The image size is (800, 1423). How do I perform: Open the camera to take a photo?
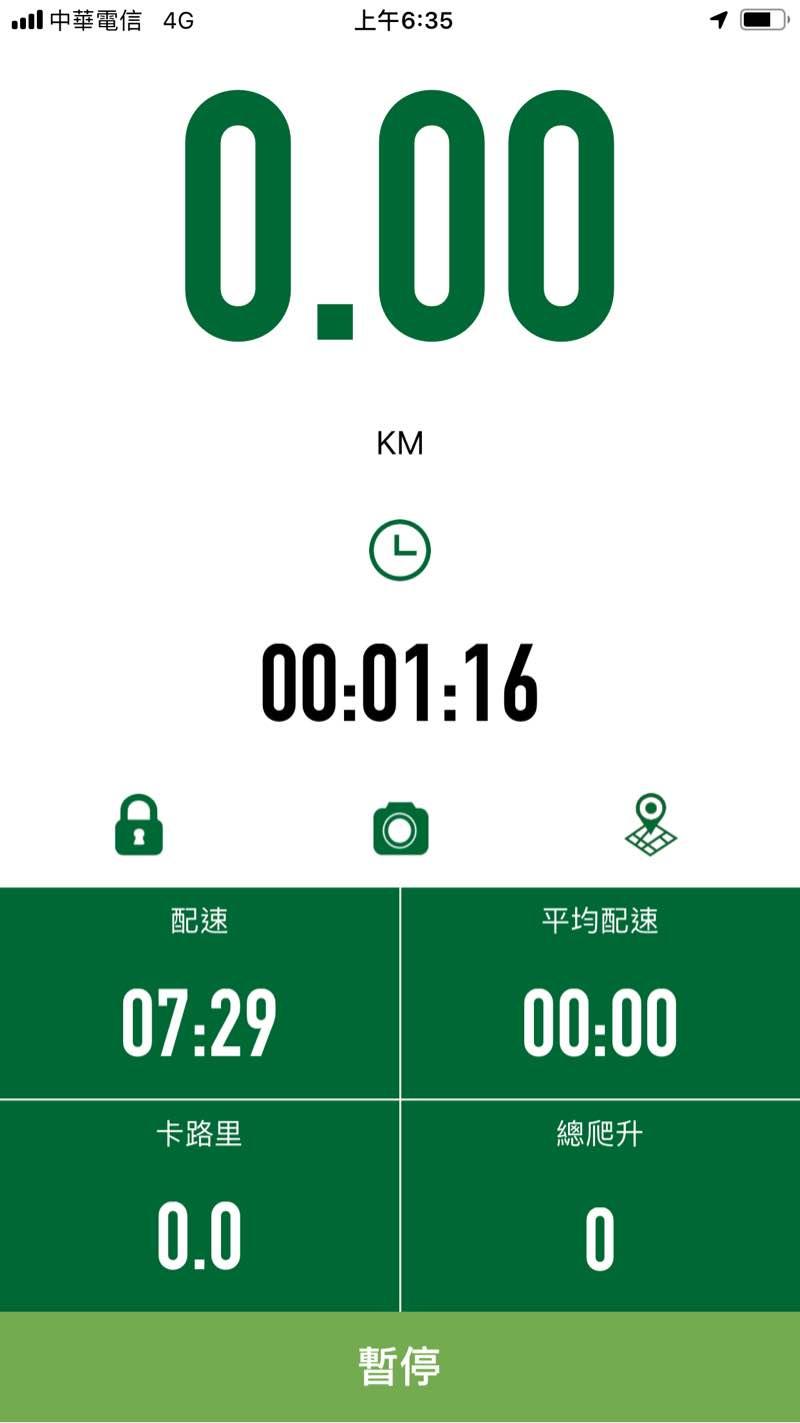(400, 829)
